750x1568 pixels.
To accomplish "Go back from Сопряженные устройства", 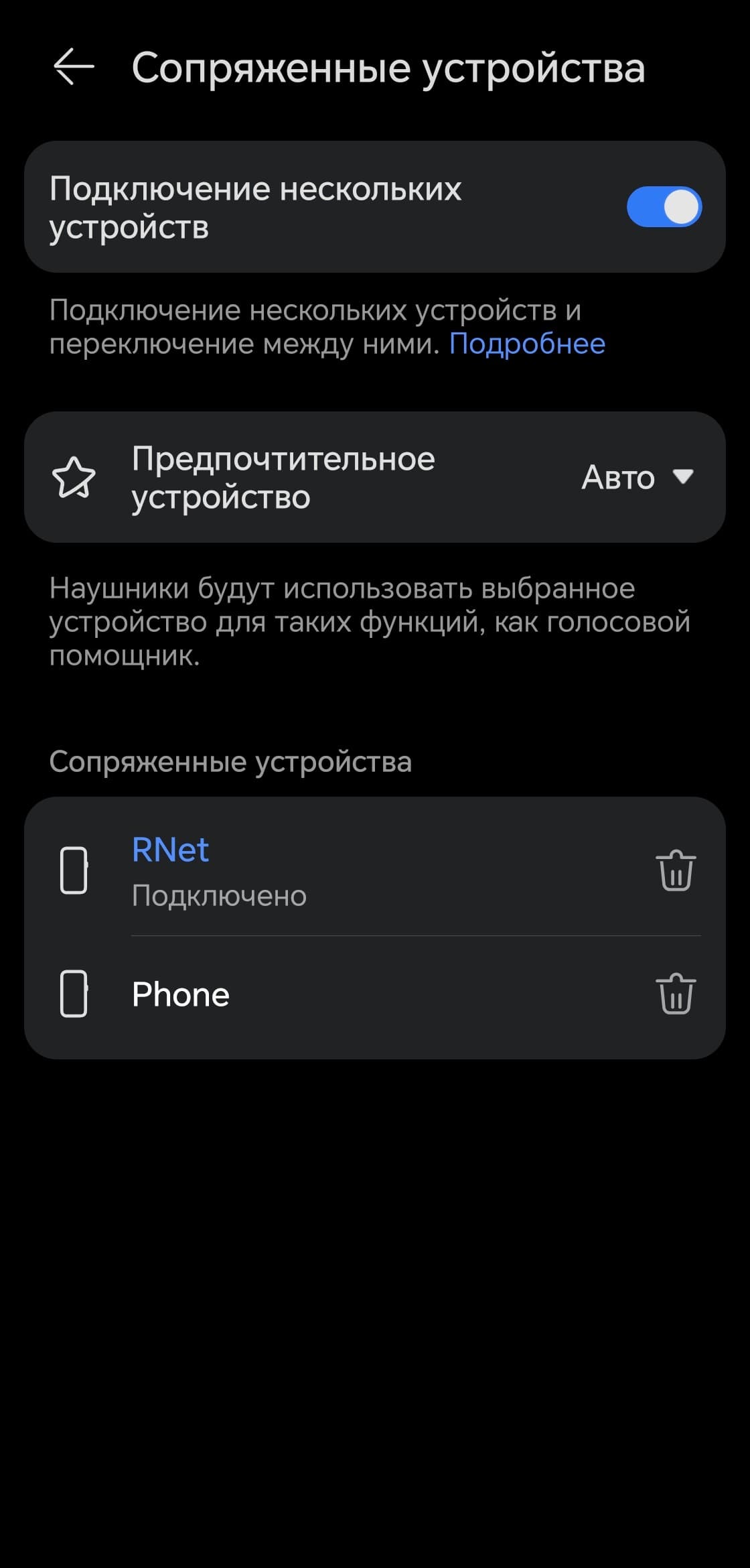I will pos(73,67).
